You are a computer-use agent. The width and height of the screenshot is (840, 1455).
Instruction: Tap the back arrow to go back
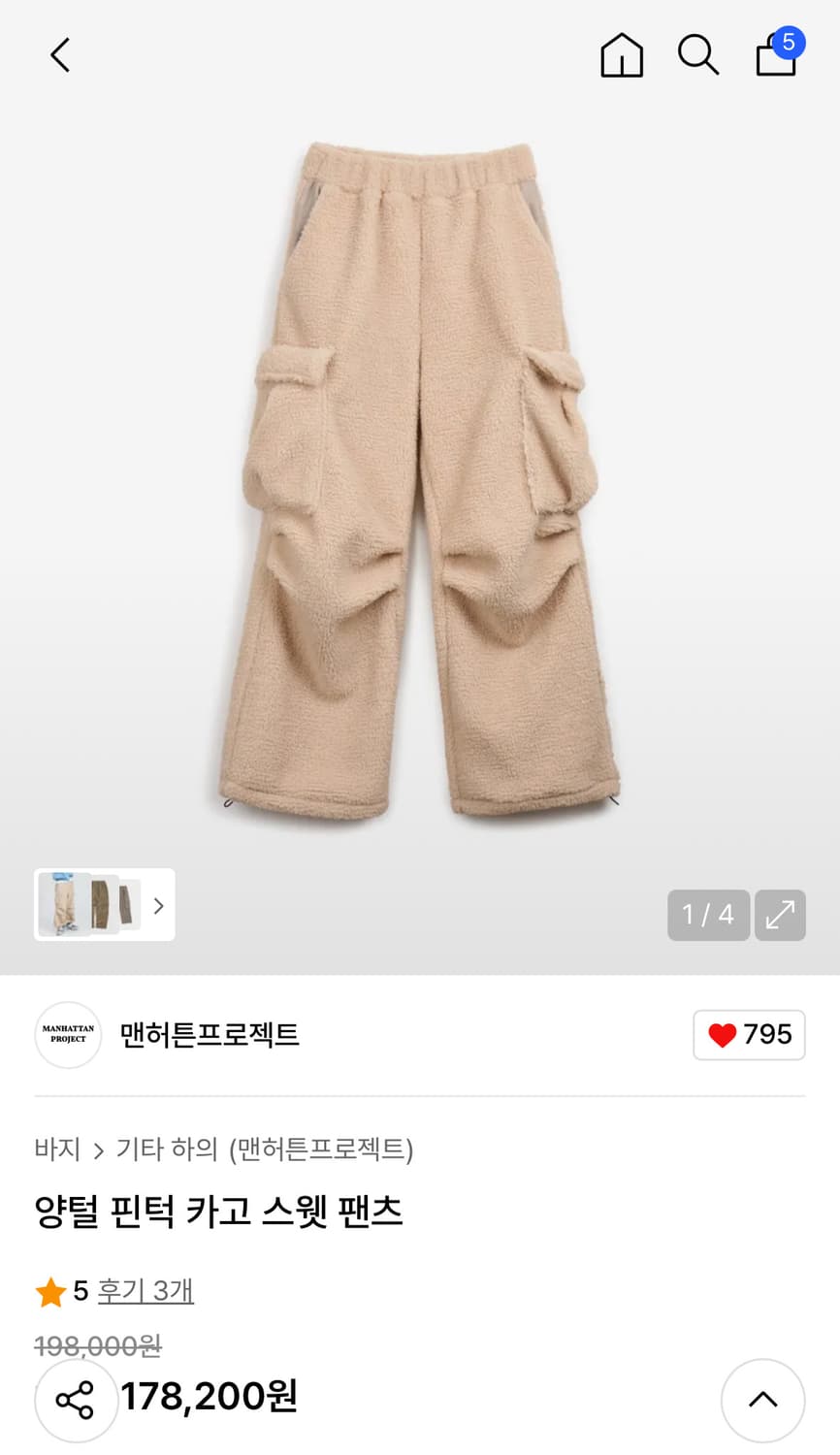[60, 55]
